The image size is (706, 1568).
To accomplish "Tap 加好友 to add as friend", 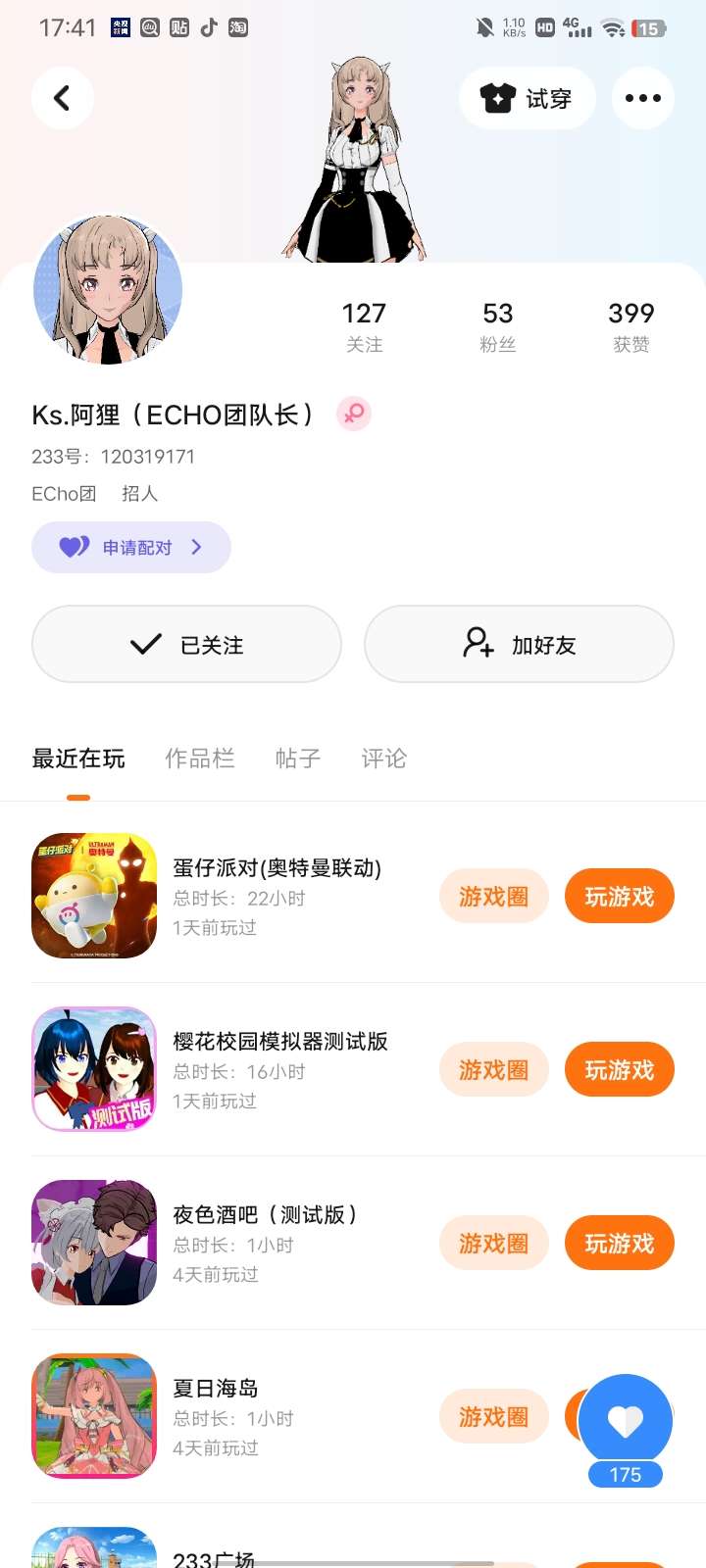I will pyautogui.click(x=519, y=644).
